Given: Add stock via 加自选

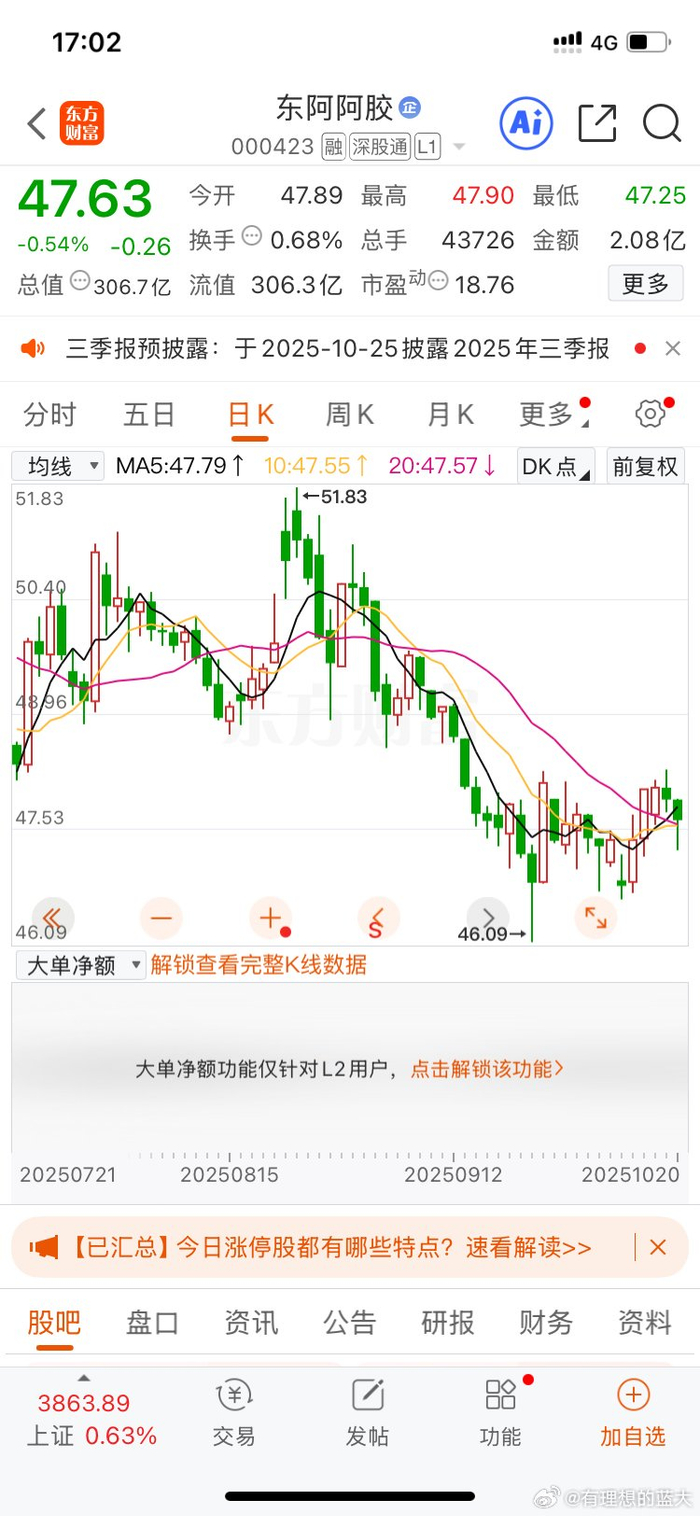Looking at the screenshot, I should pyautogui.click(x=633, y=1412).
